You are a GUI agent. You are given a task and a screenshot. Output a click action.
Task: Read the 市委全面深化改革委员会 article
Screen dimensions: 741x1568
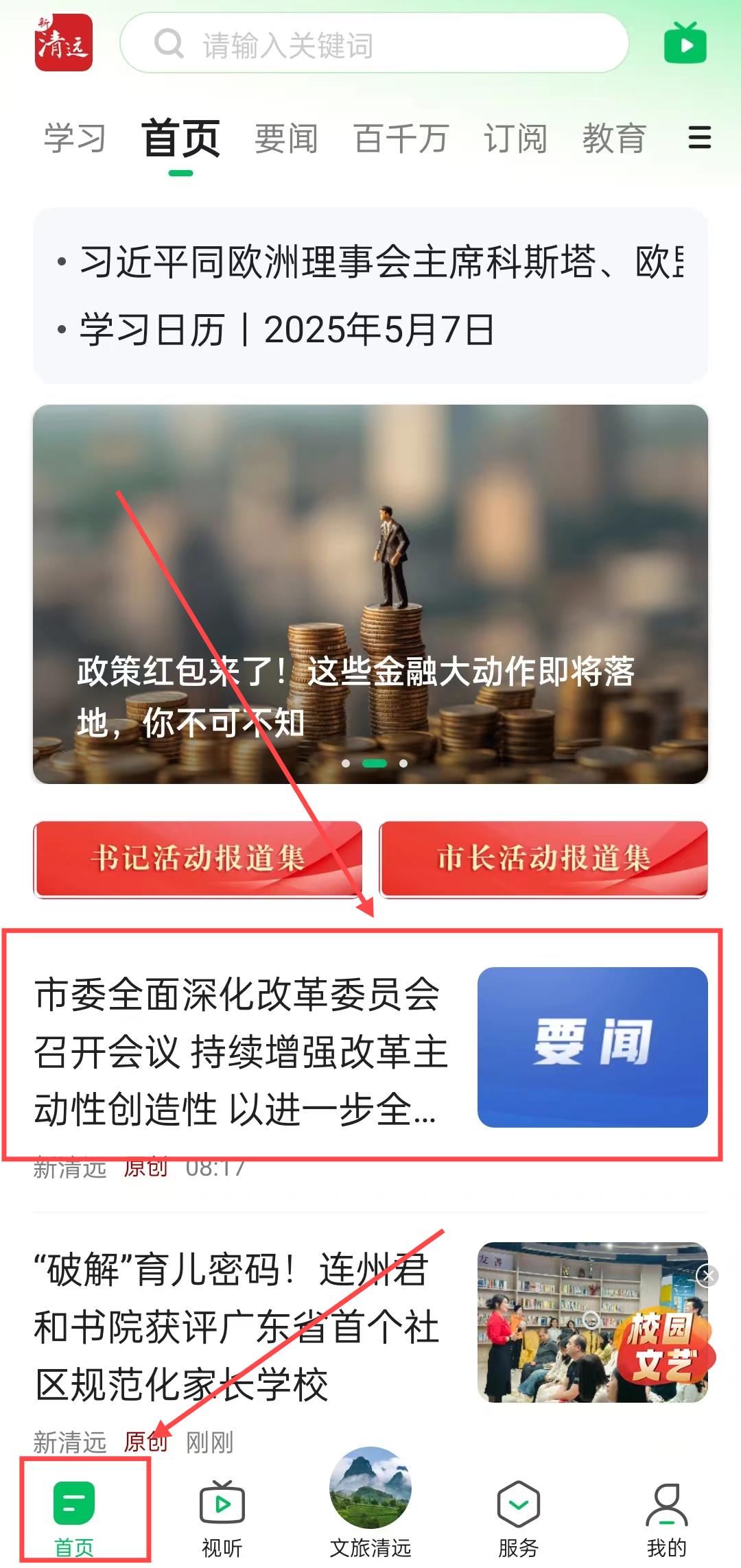(x=240, y=1051)
